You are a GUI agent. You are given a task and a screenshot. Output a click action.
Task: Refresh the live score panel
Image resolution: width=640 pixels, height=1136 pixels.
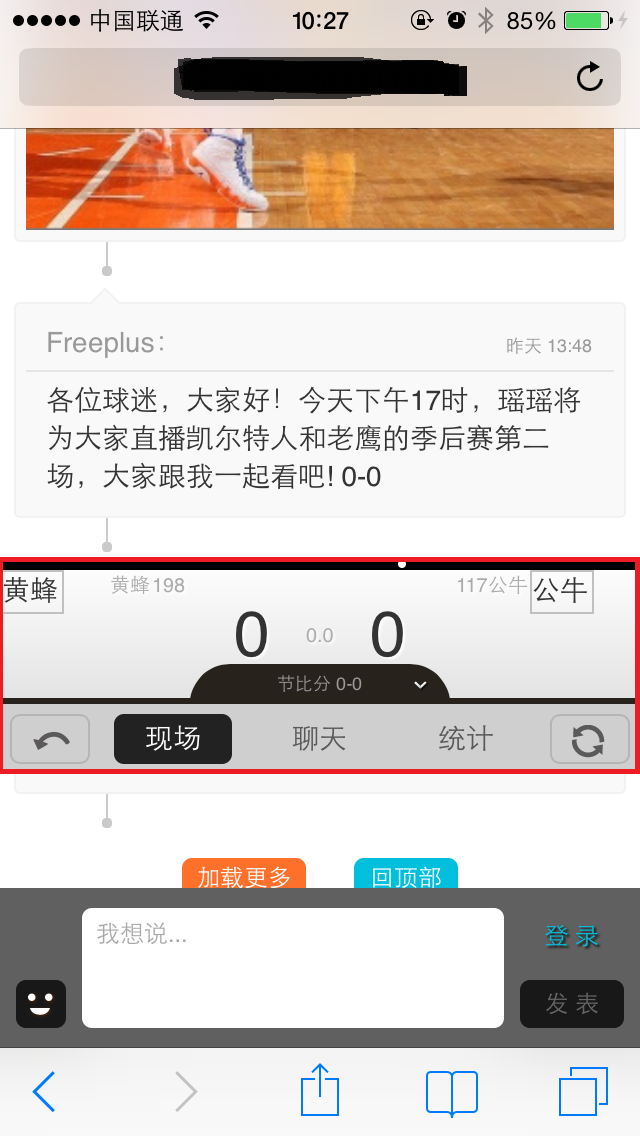point(589,739)
